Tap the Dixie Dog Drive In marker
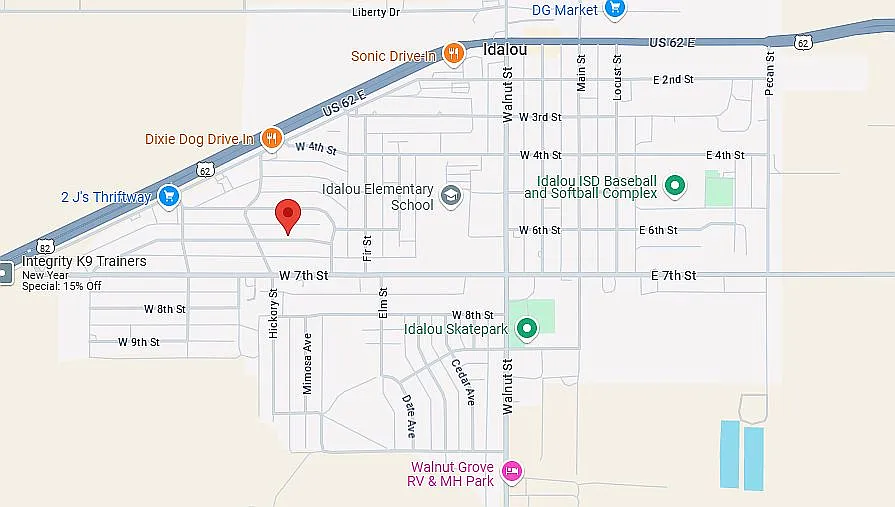 pyautogui.click(x=271, y=139)
